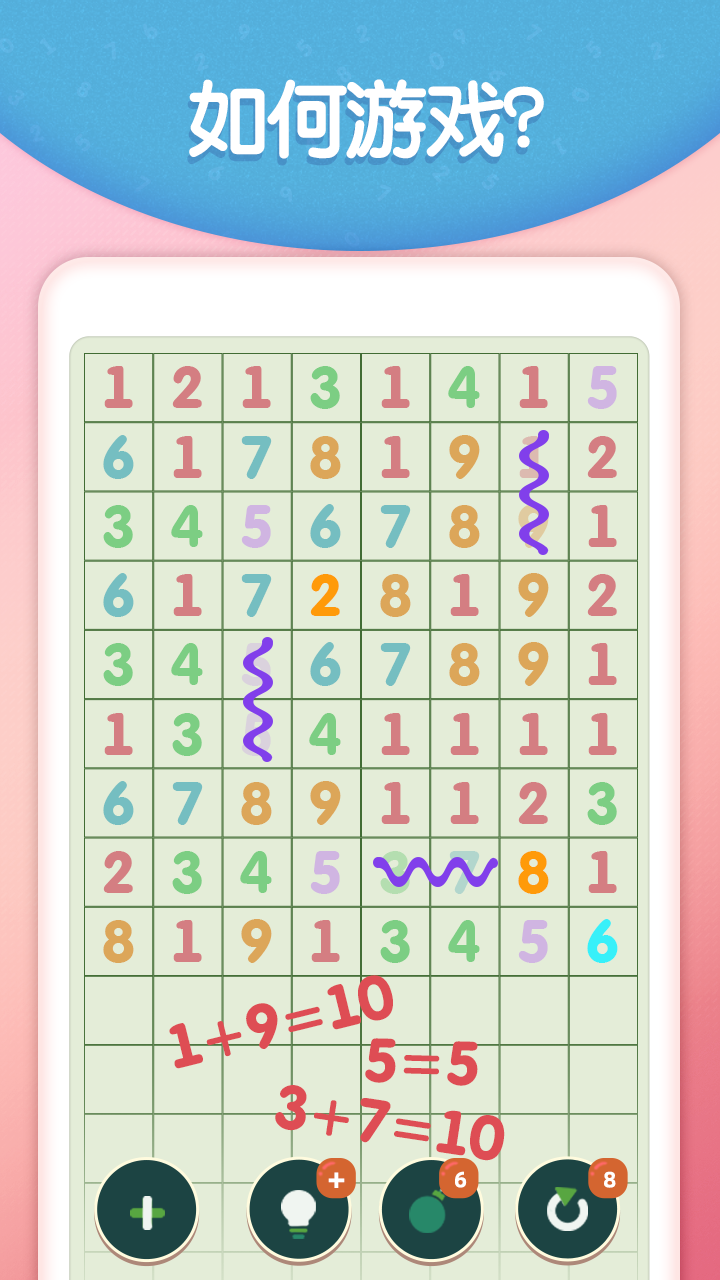Click the purple squiggle covering the faded 5
The width and height of the screenshot is (720, 1280).
[260, 700]
